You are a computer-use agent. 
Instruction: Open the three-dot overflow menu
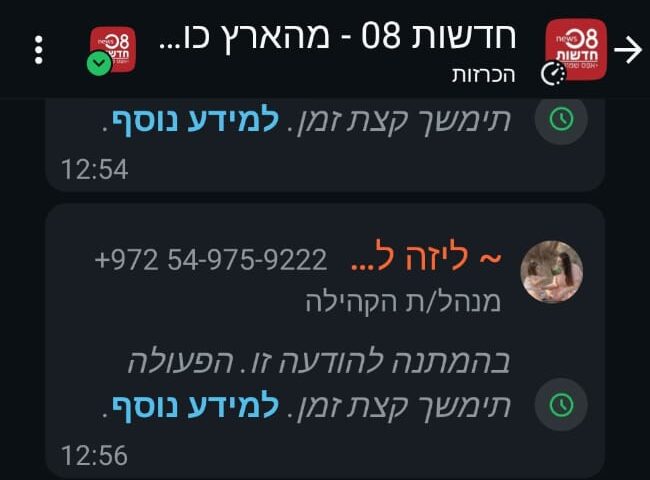[x=38, y=49]
